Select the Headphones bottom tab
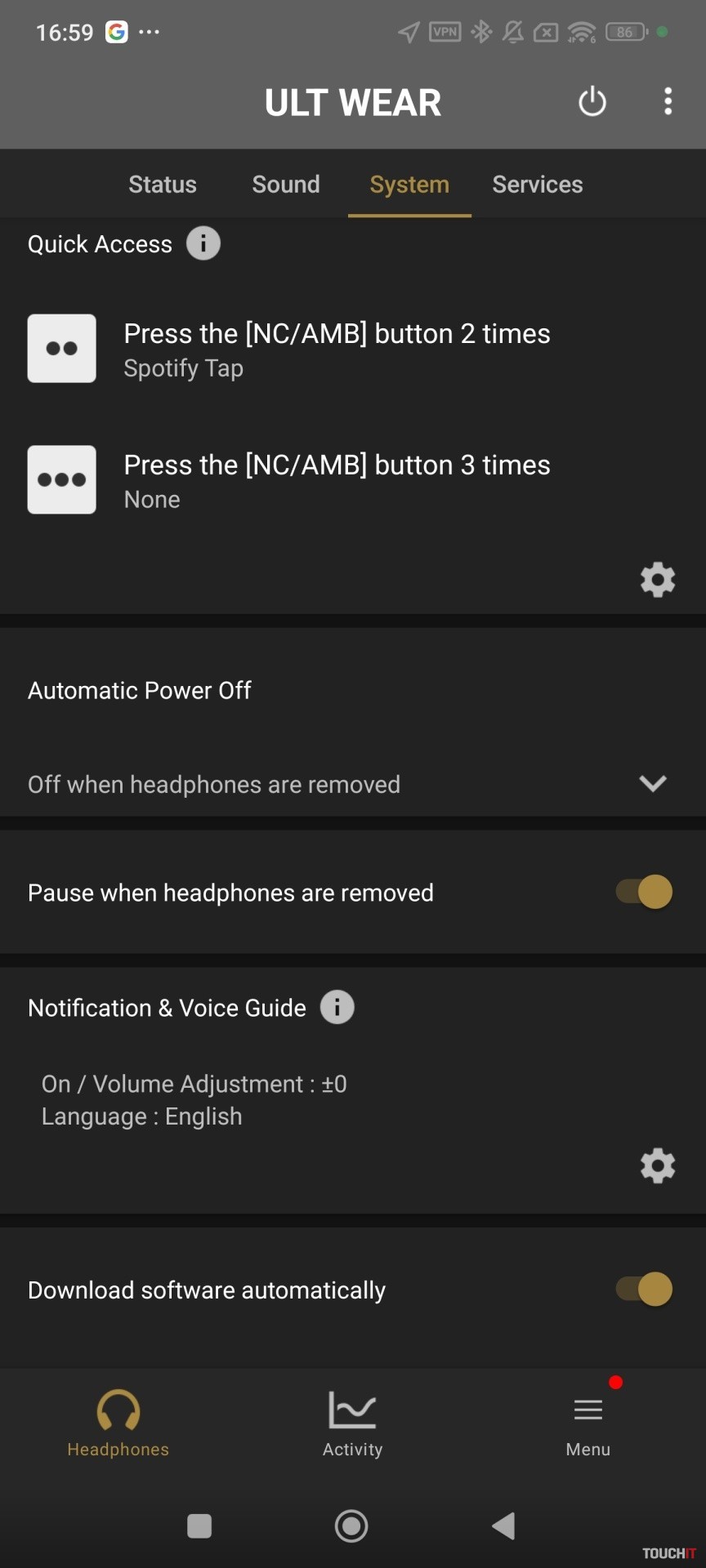Screen dimensions: 706x1568 pyautogui.click(x=118, y=1423)
